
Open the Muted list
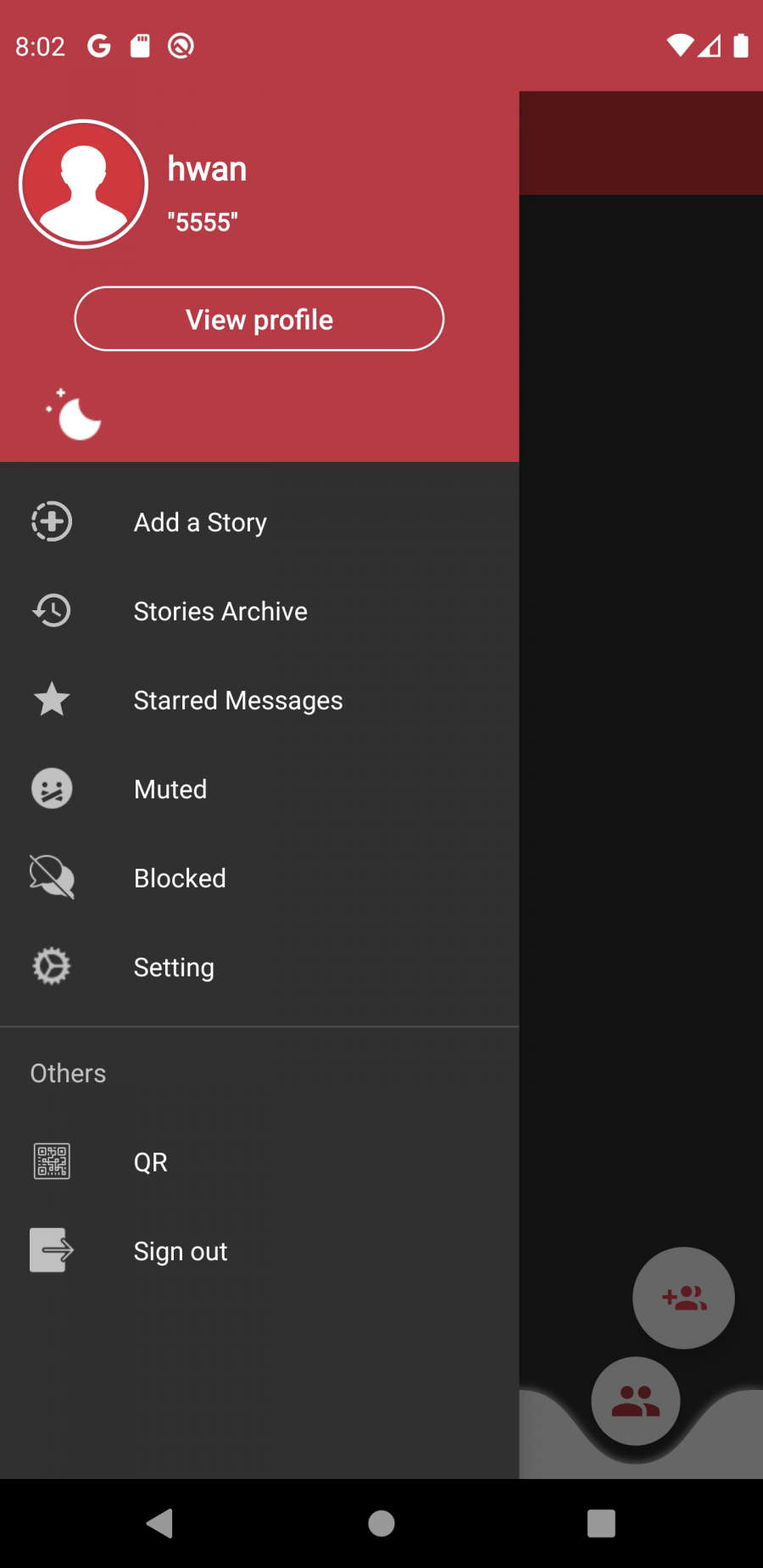point(259,789)
